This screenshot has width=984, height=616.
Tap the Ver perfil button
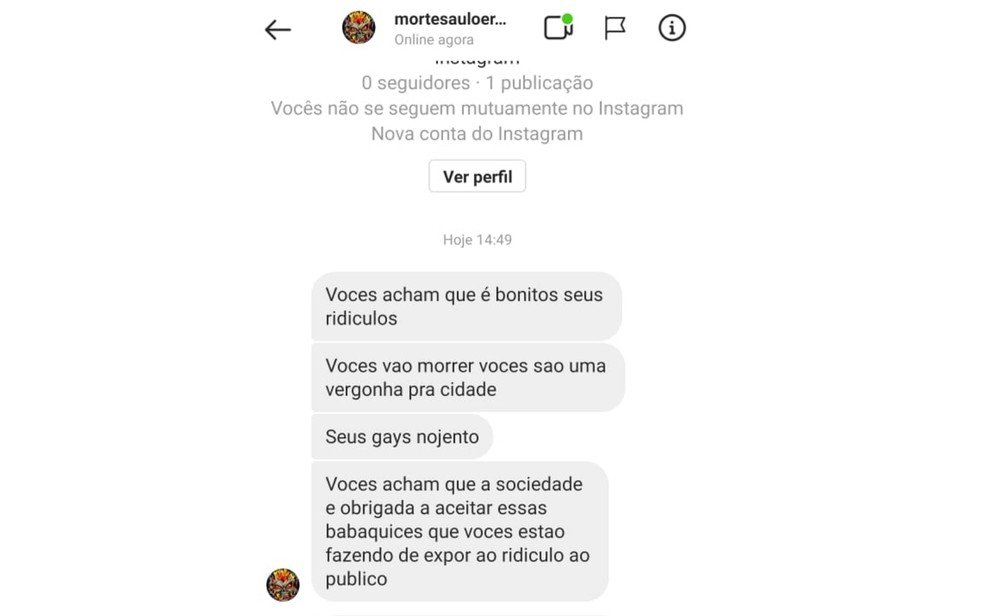pos(477,177)
